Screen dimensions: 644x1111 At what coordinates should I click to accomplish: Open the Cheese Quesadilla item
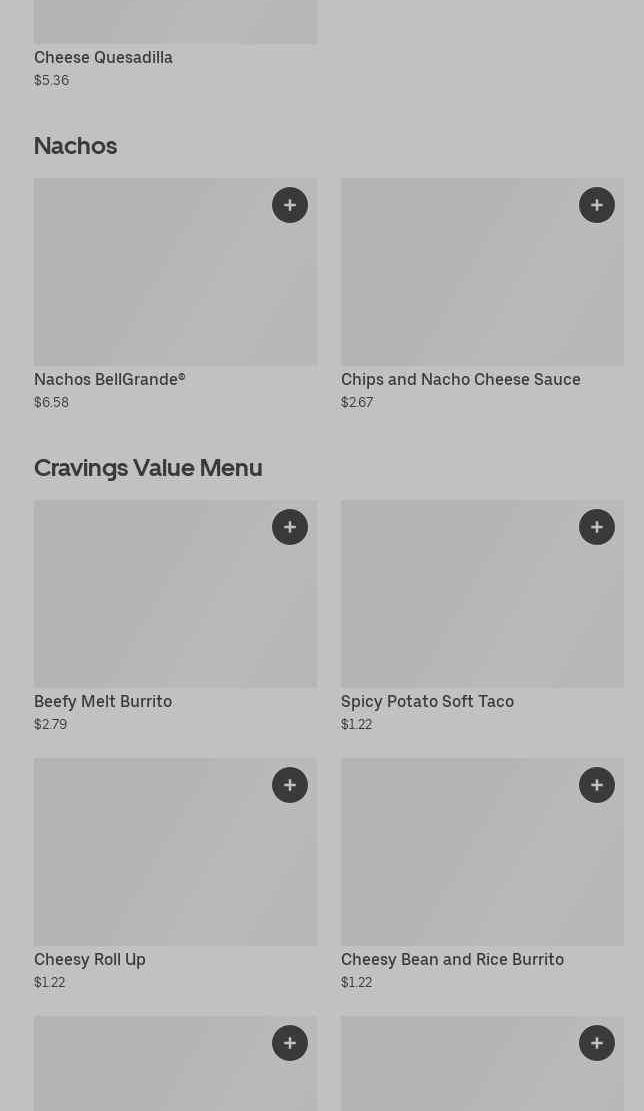(103, 57)
